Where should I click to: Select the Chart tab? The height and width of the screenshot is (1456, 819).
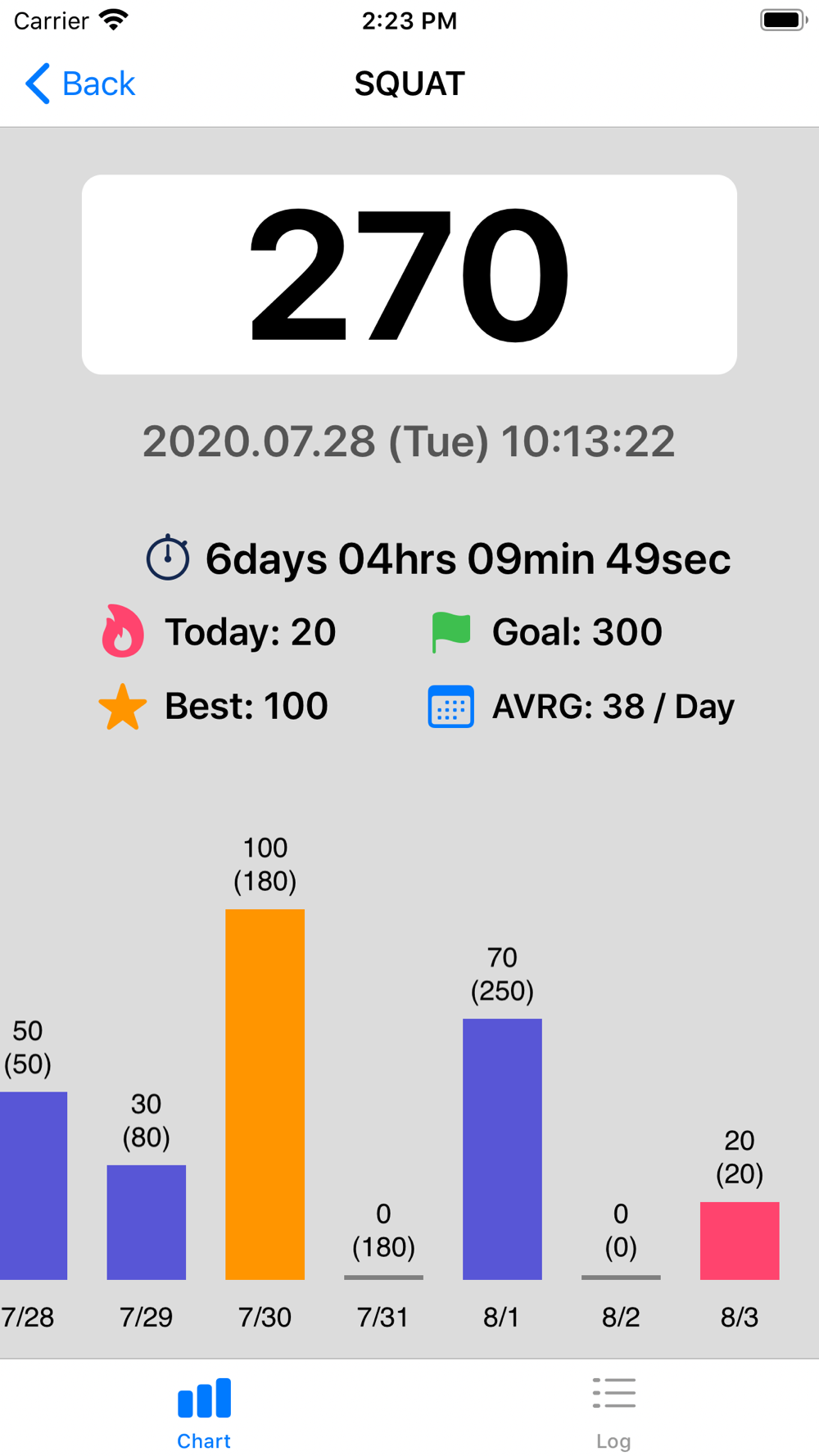(x=204, y=1413)
